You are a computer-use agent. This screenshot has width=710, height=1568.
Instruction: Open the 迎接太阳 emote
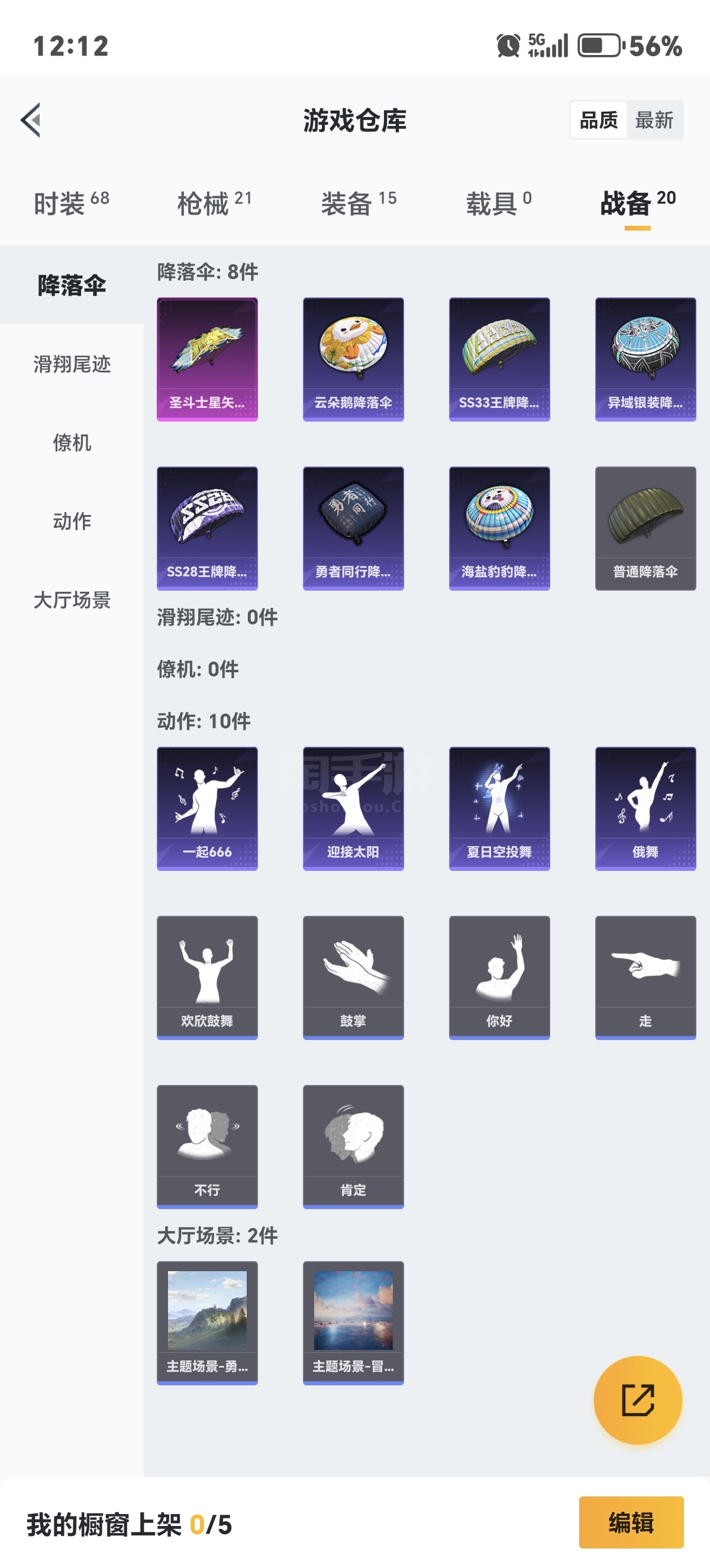[x=353, y=808]
